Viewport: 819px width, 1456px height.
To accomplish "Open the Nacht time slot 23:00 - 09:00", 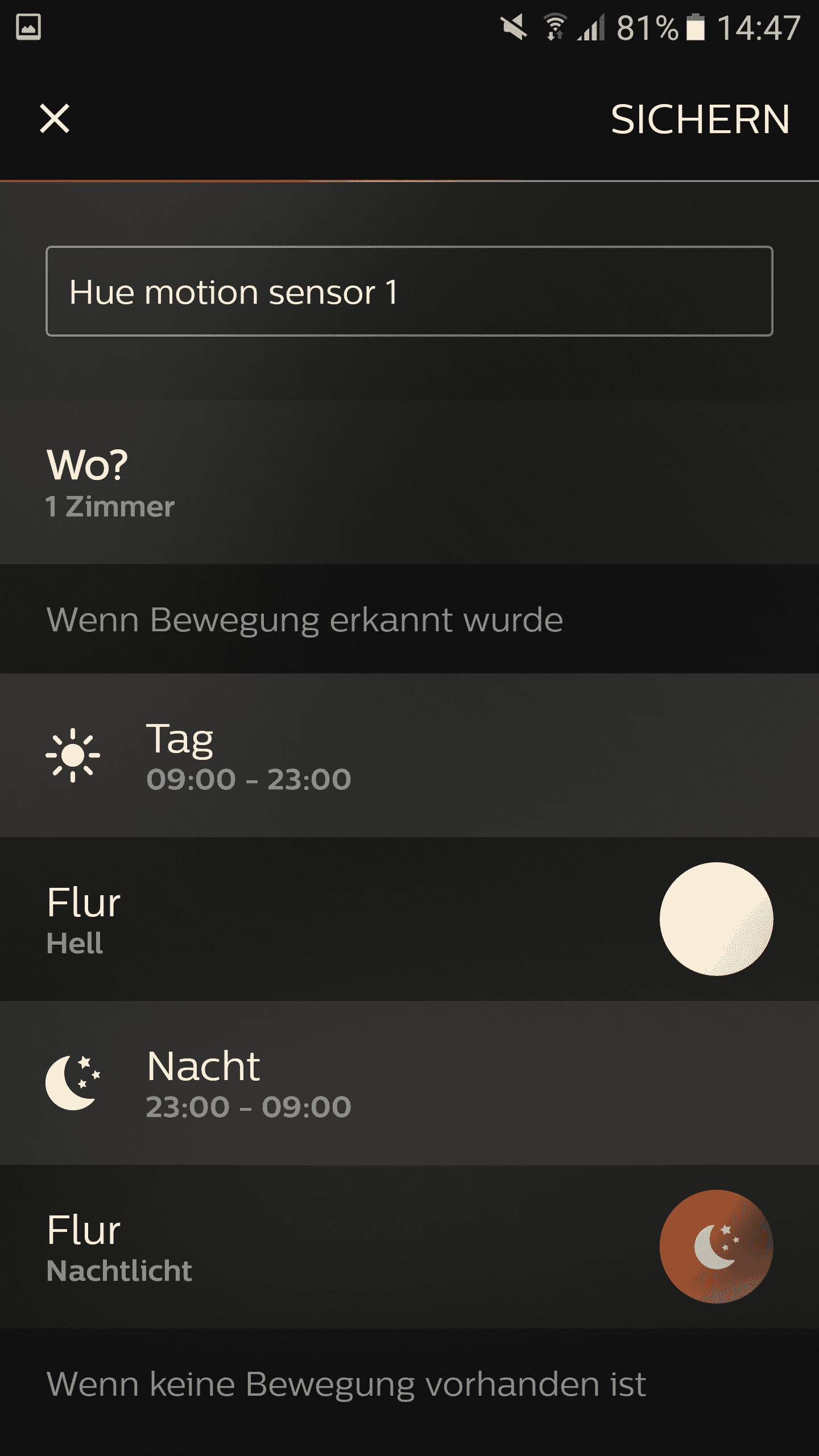I will pyautogui.click(x=409, y=1083).
